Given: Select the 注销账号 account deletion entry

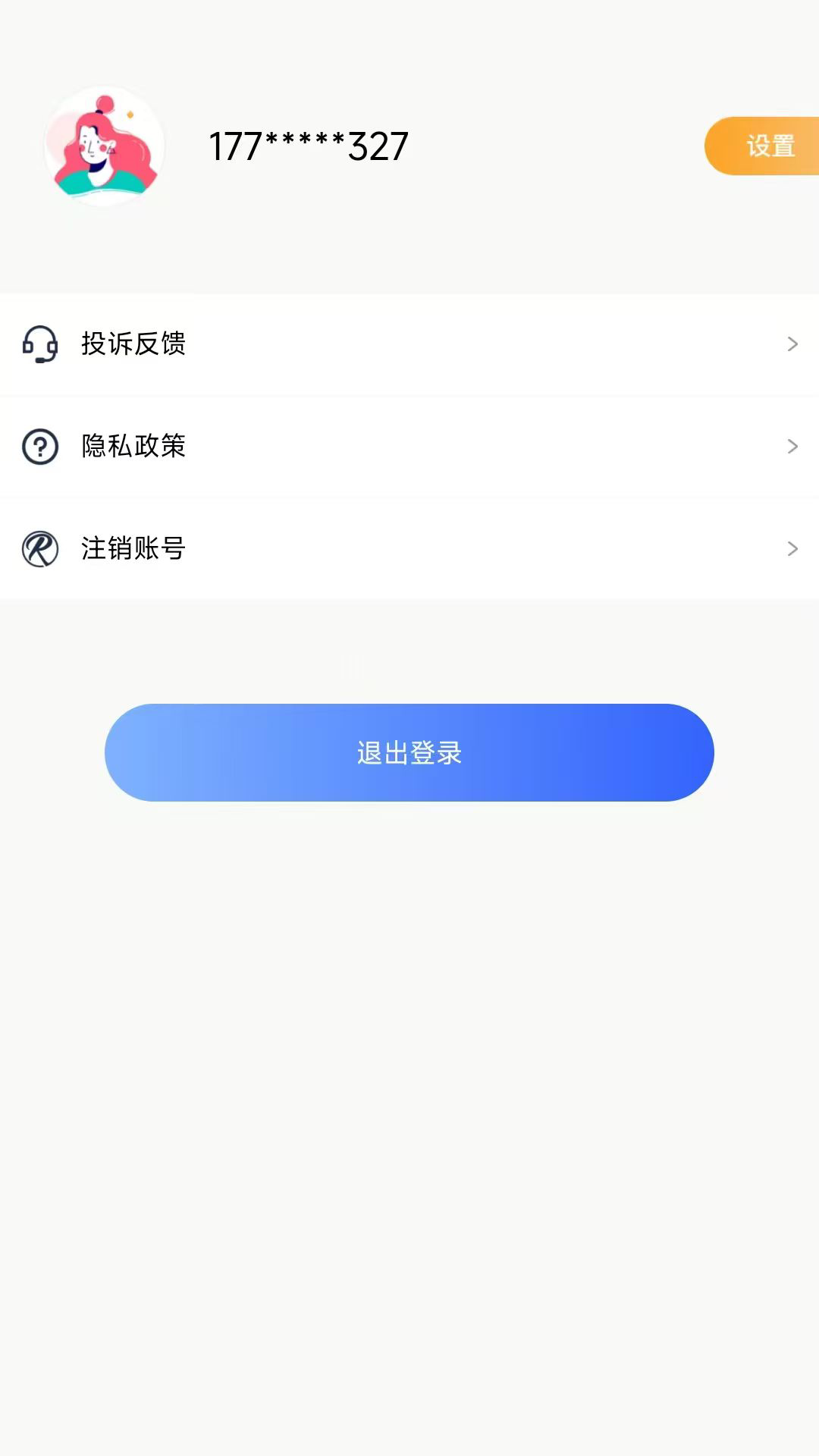Looking at the screenshot, I should coord(133,548).
